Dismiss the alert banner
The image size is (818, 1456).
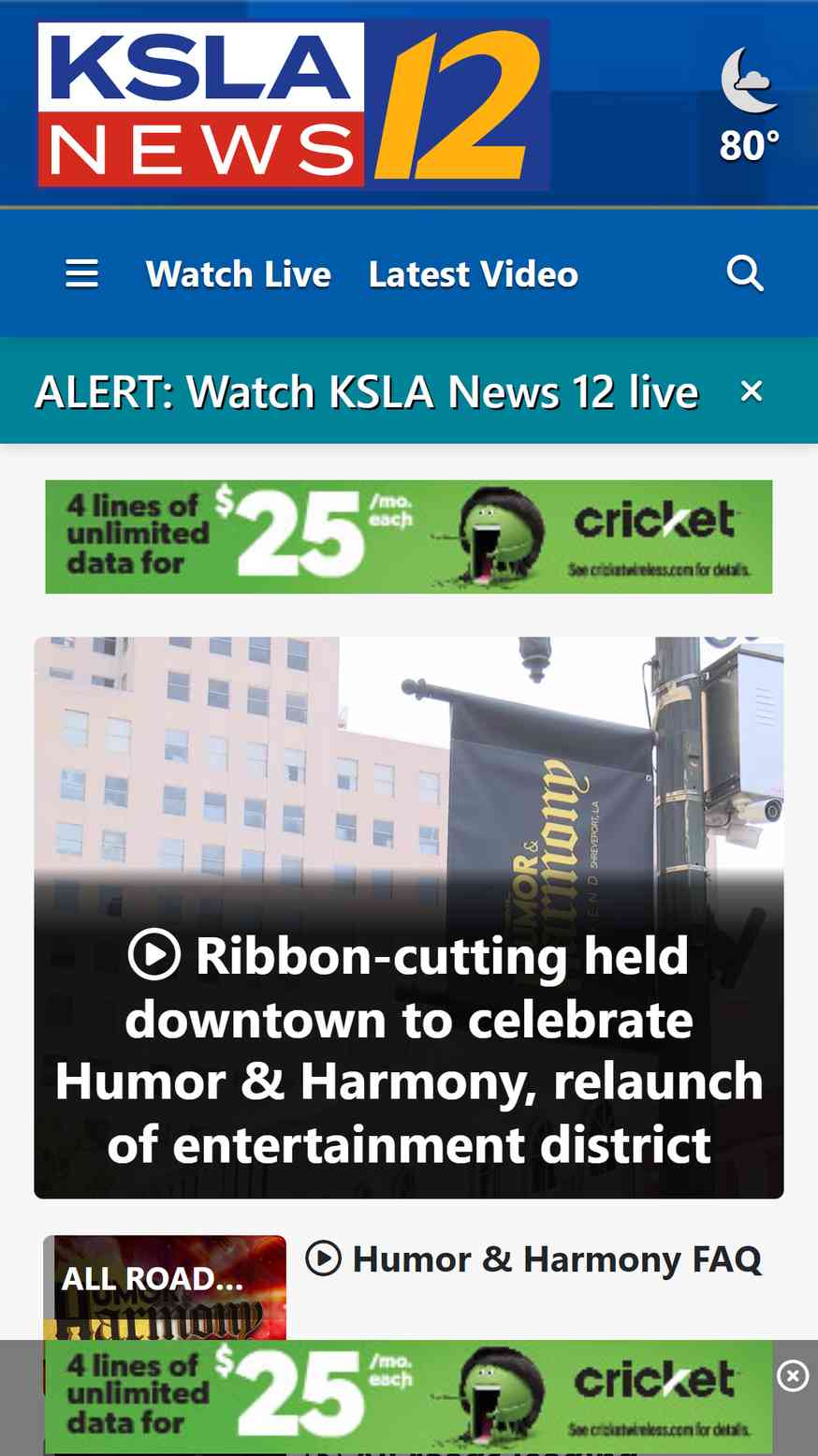click(x=752, y=391)
